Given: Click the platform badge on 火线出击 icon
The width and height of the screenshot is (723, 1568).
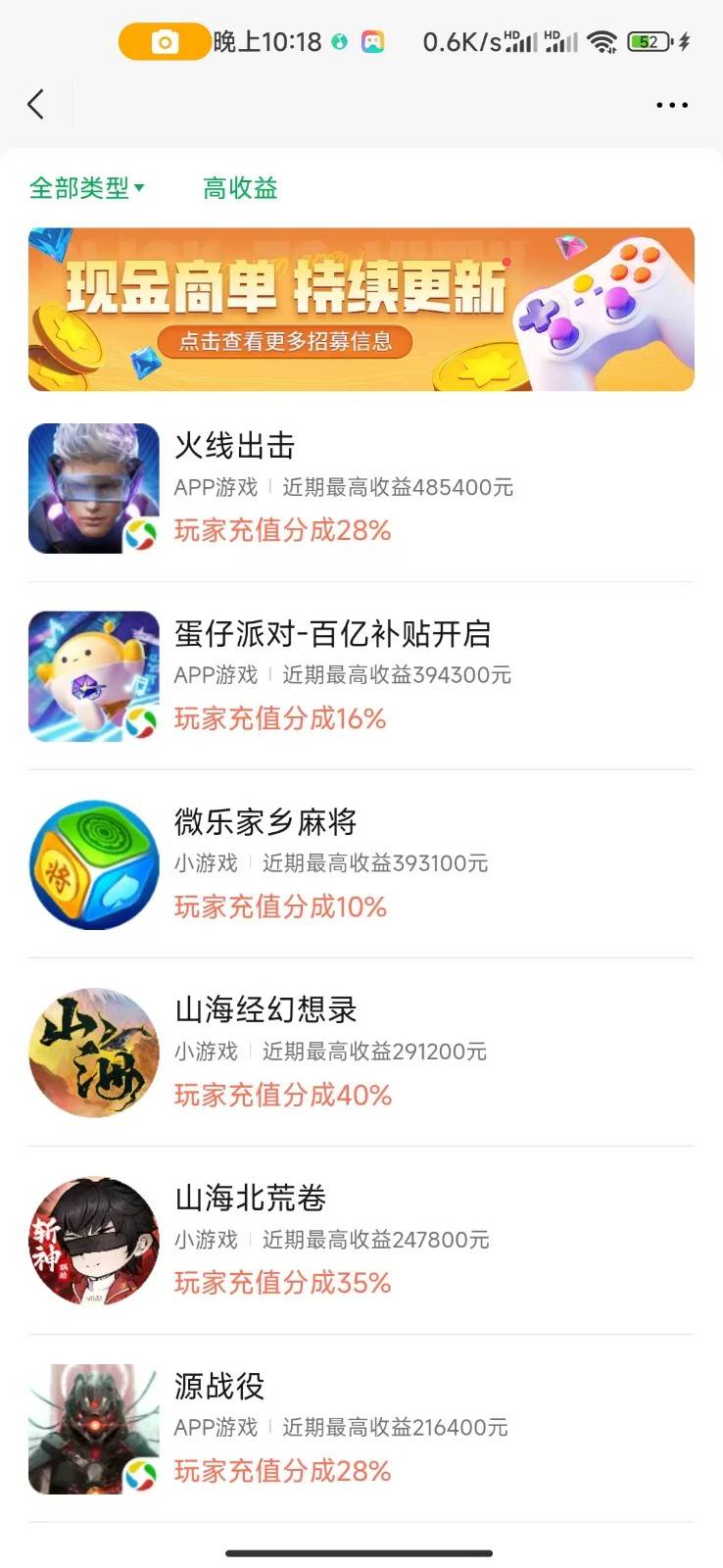Looking at the screenshot, I should [141, 535].
